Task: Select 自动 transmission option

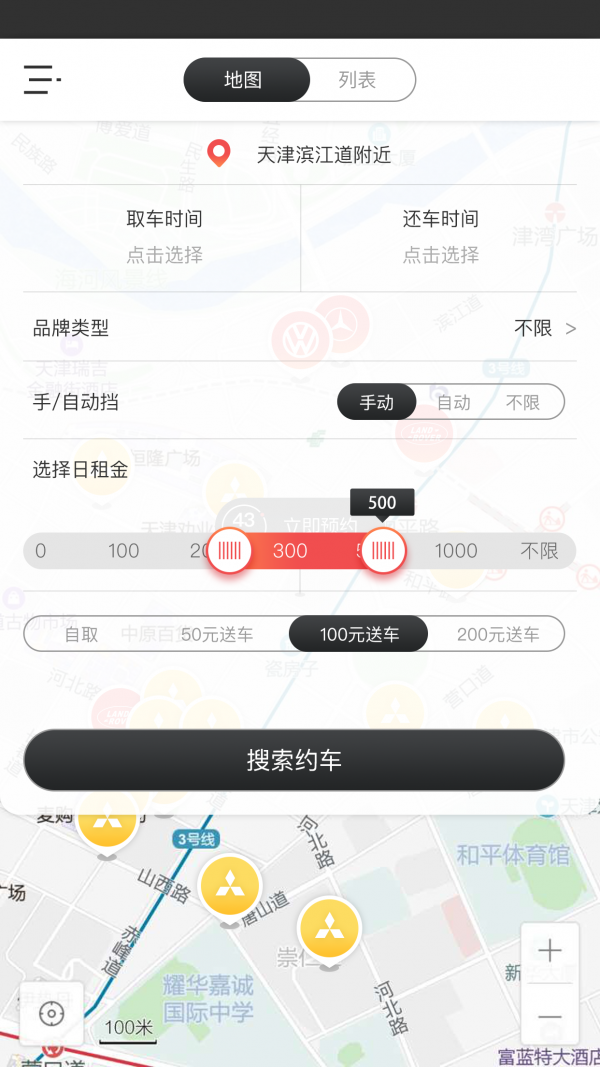Action: tap(453, 402)
